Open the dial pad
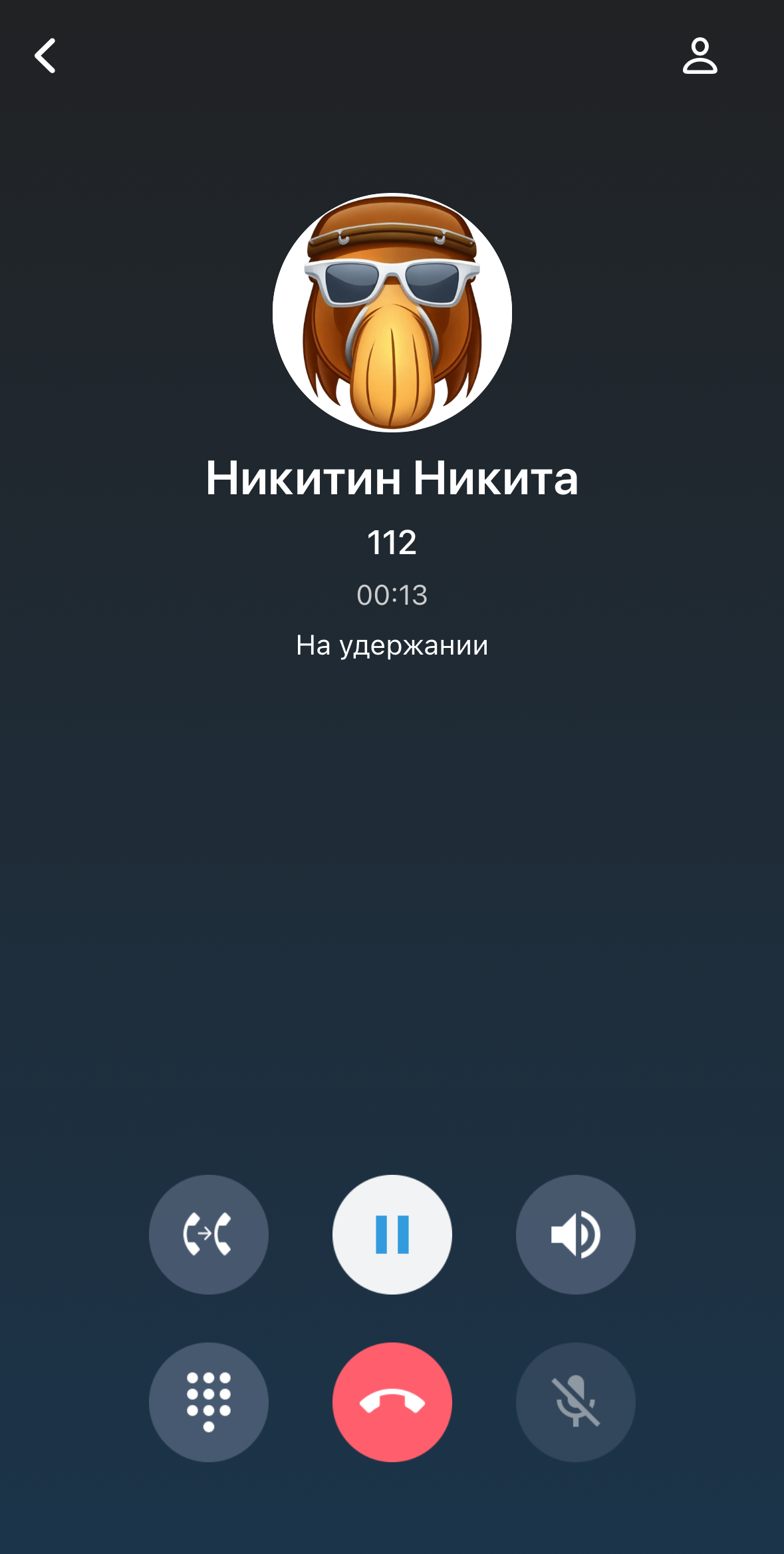 tap(208, 1402)
